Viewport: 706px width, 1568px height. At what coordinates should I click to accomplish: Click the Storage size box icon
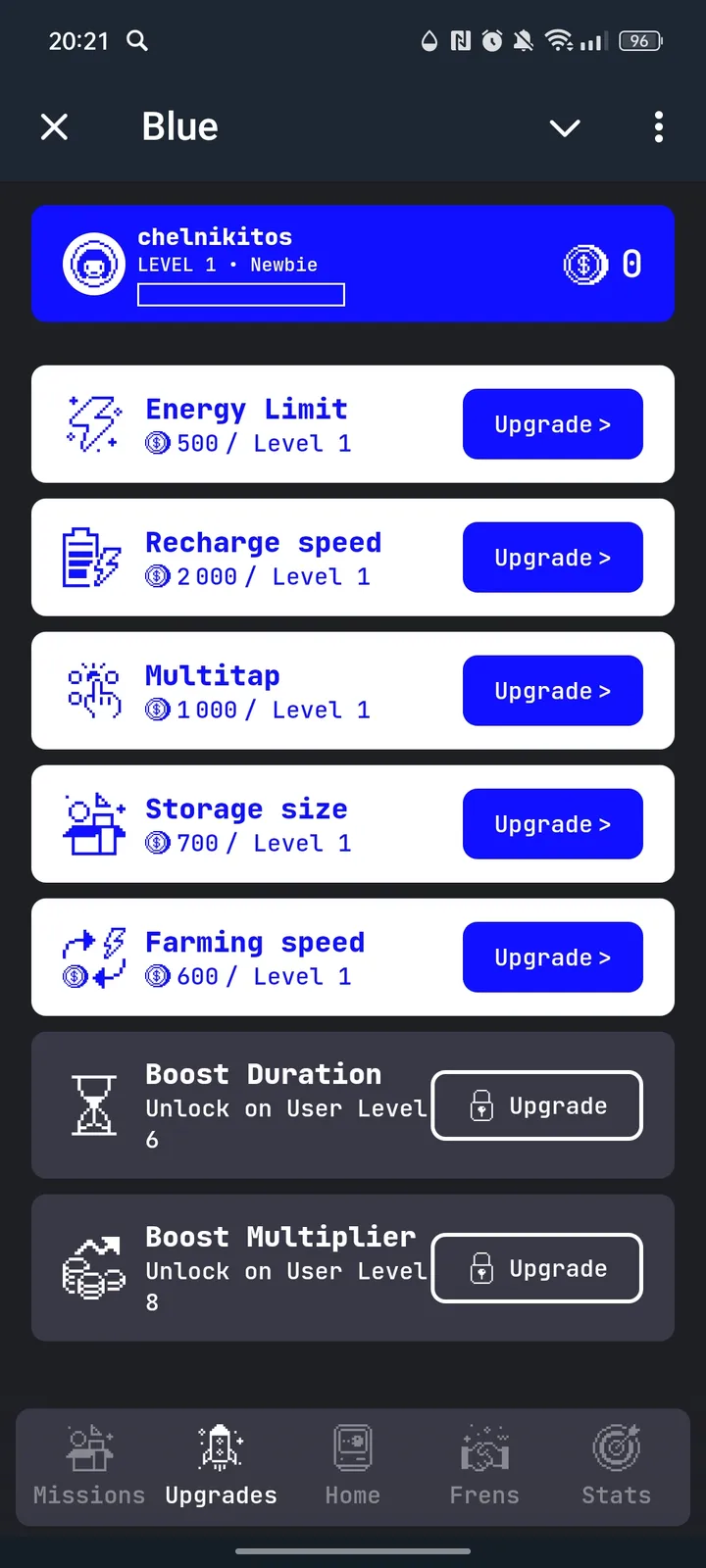tap(93, 823)
